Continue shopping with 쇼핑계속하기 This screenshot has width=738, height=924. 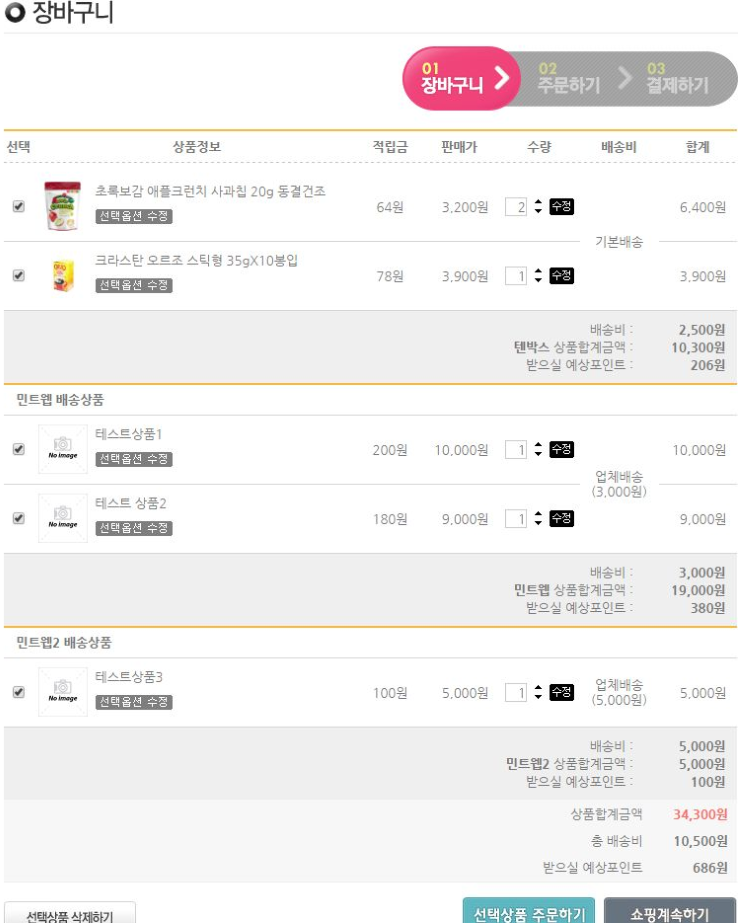(x=670, y=913)
